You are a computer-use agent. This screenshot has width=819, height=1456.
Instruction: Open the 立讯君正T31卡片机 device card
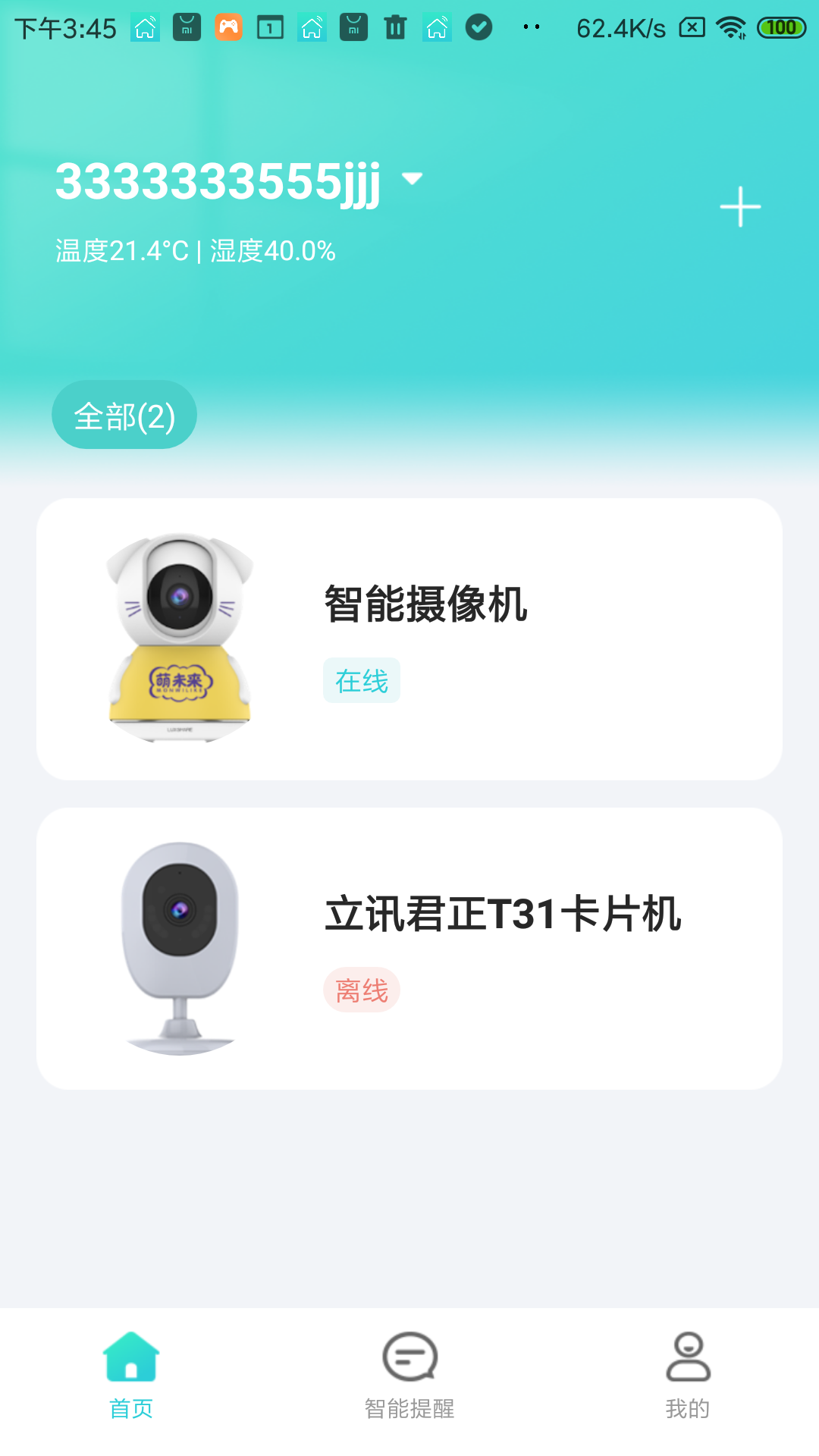409,948
